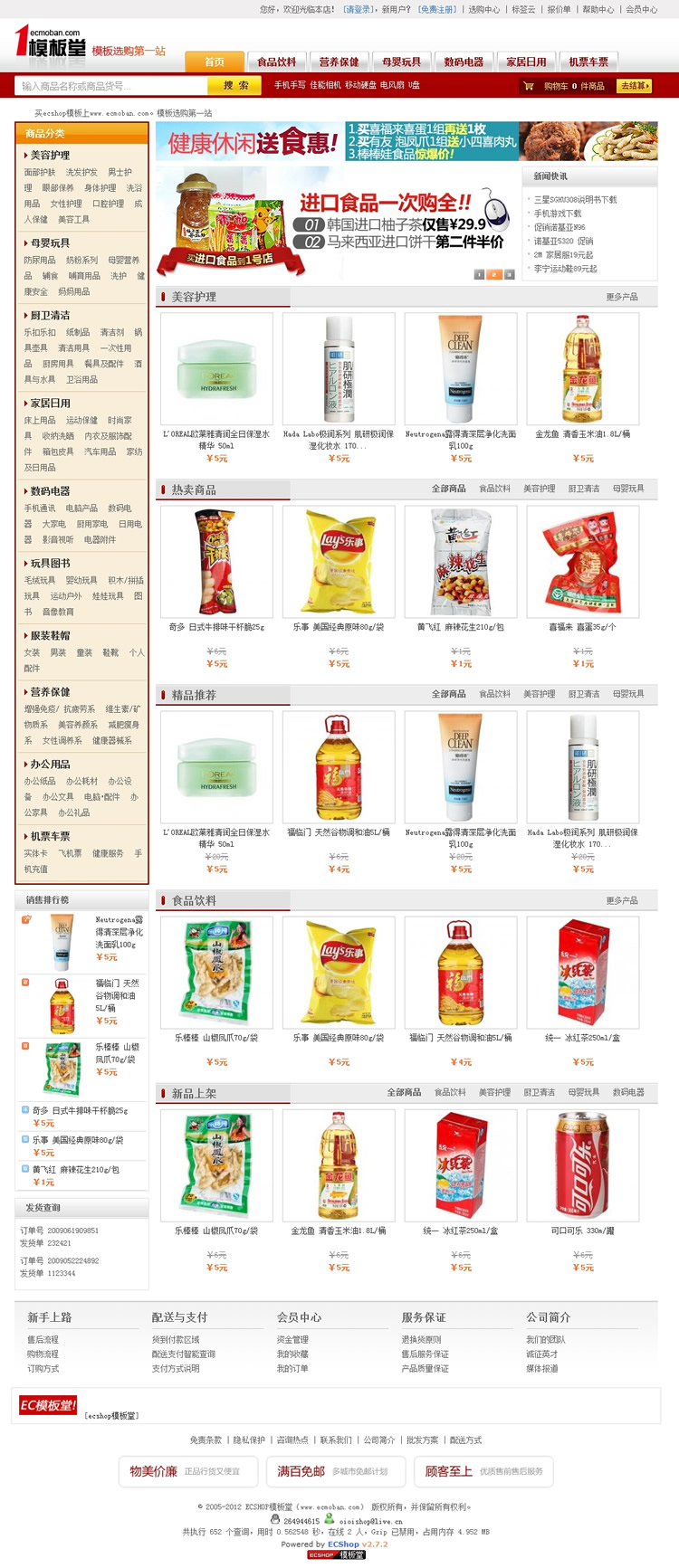Image resolution: width=679 pixels, height=1568 pixels.
Task: Open the 美容护理 category in sidebar
Action: tap(50, 156)
